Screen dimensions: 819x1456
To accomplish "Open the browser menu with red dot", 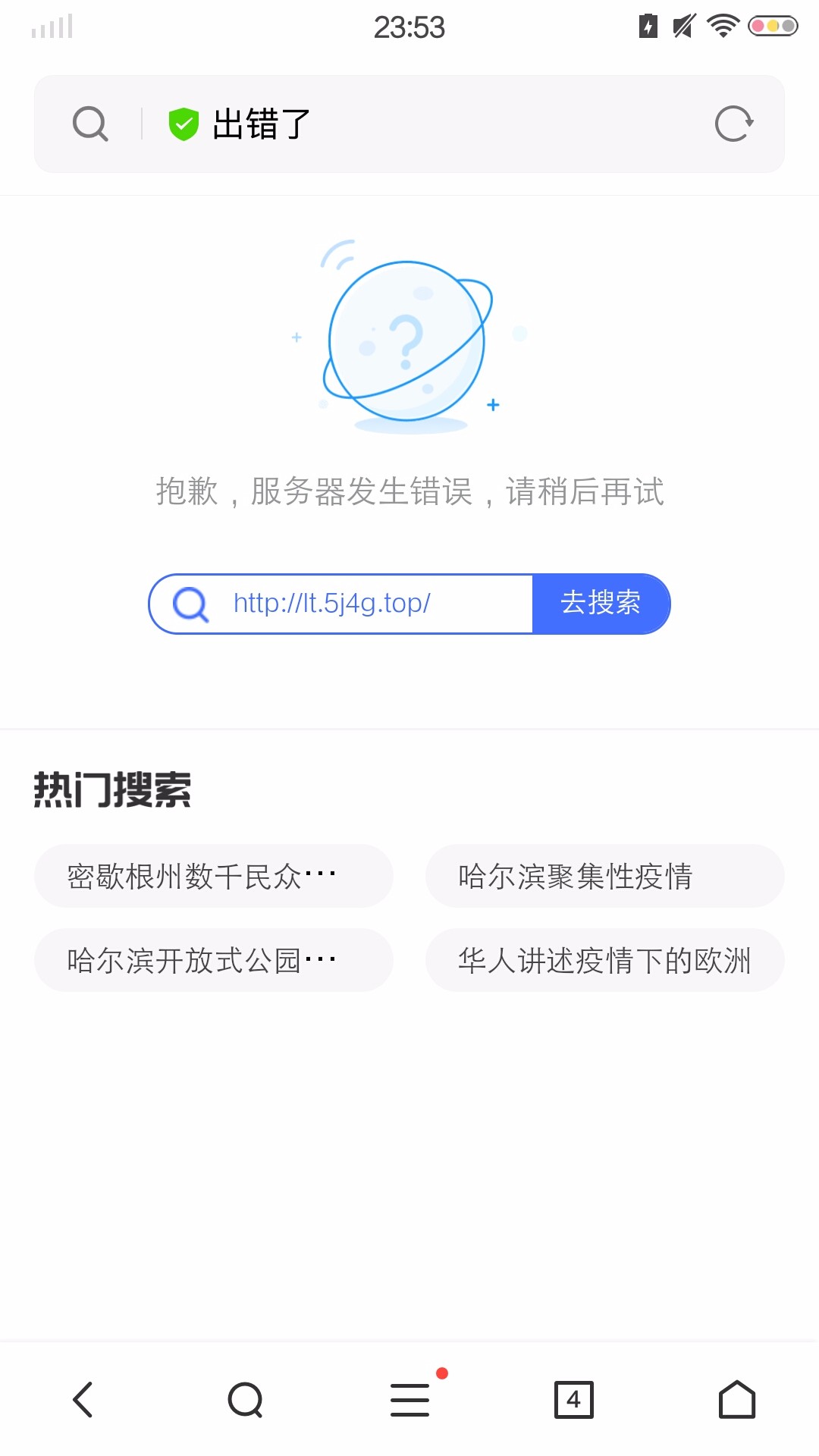I will [x=410, y=1399].
